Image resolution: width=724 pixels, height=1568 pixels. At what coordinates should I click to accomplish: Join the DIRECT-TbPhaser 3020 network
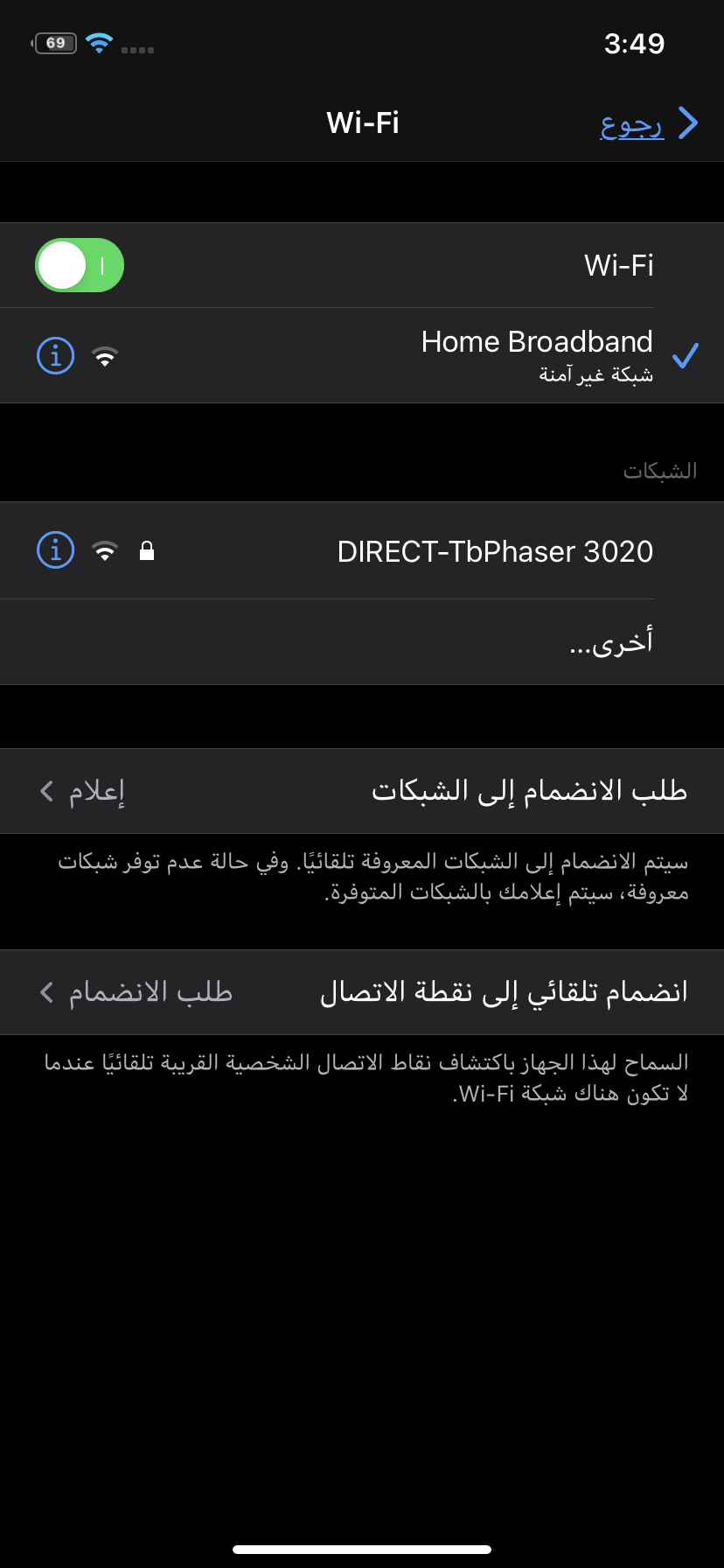click(x=362, y=550)
